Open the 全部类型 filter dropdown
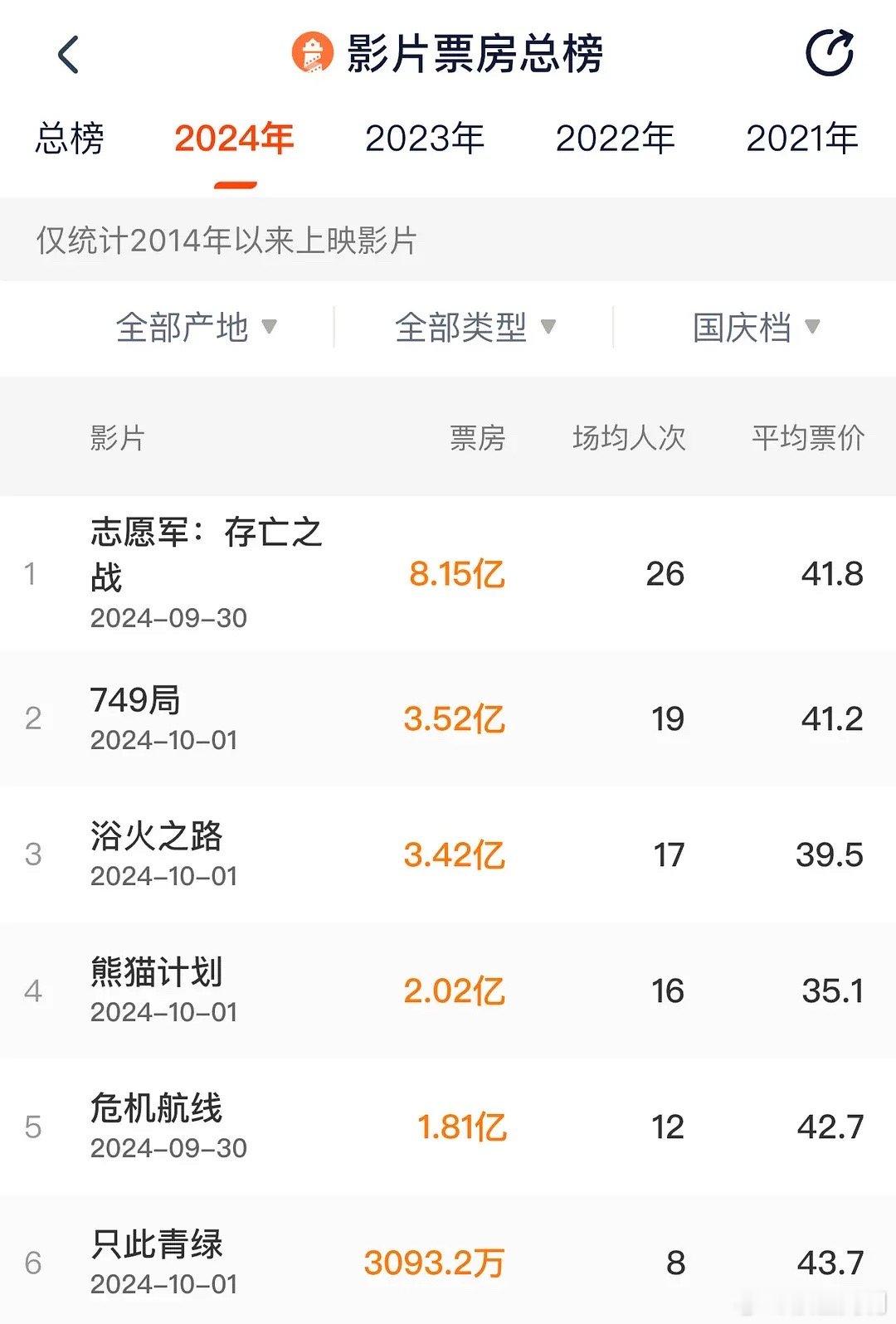The height and width of the screenshot is (1324, 896). click(475, 327)
